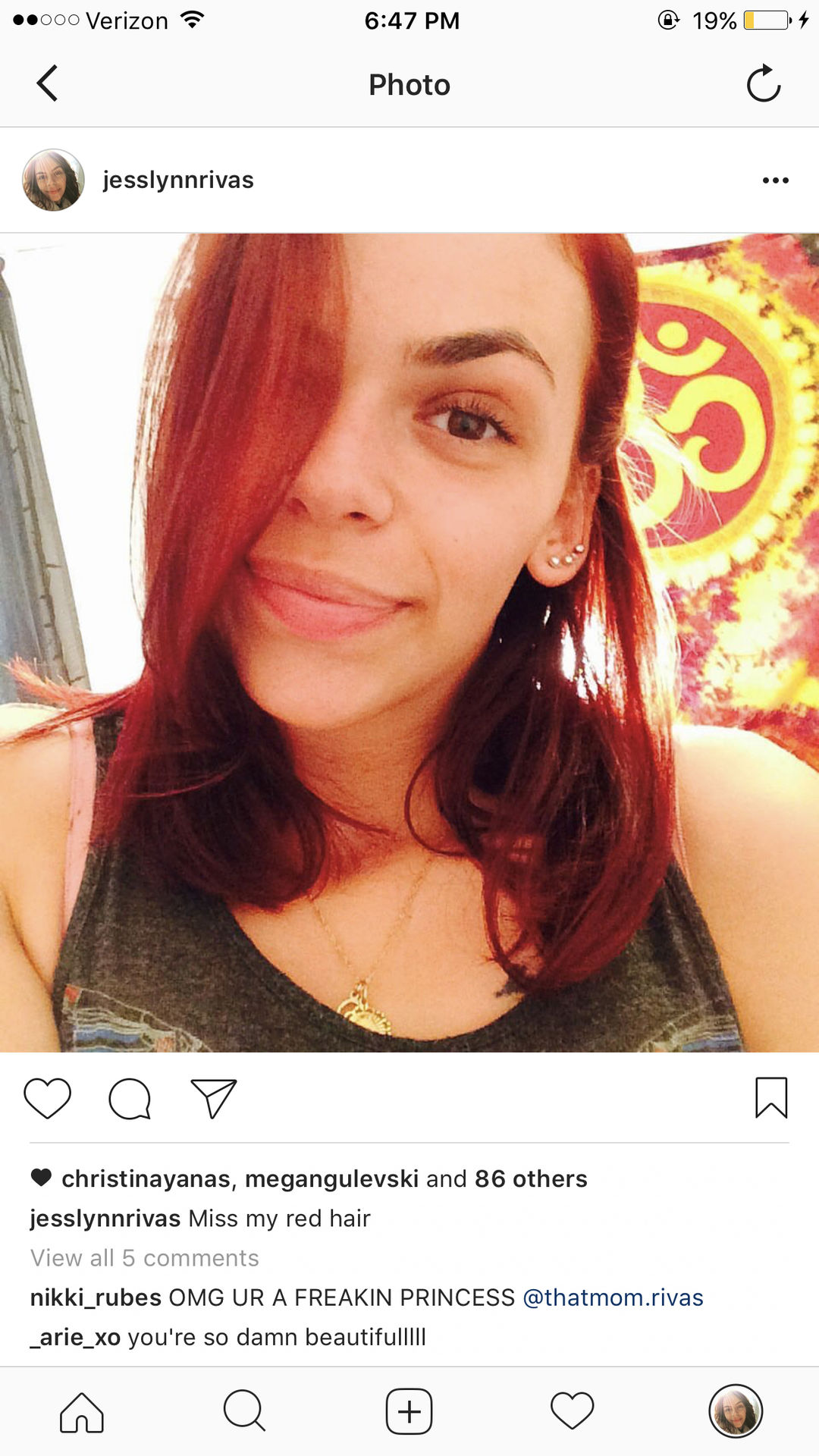Open the @thatmom.rivas mention
The width and height of the screenshot is (819, 1456).
(613, 1298)
